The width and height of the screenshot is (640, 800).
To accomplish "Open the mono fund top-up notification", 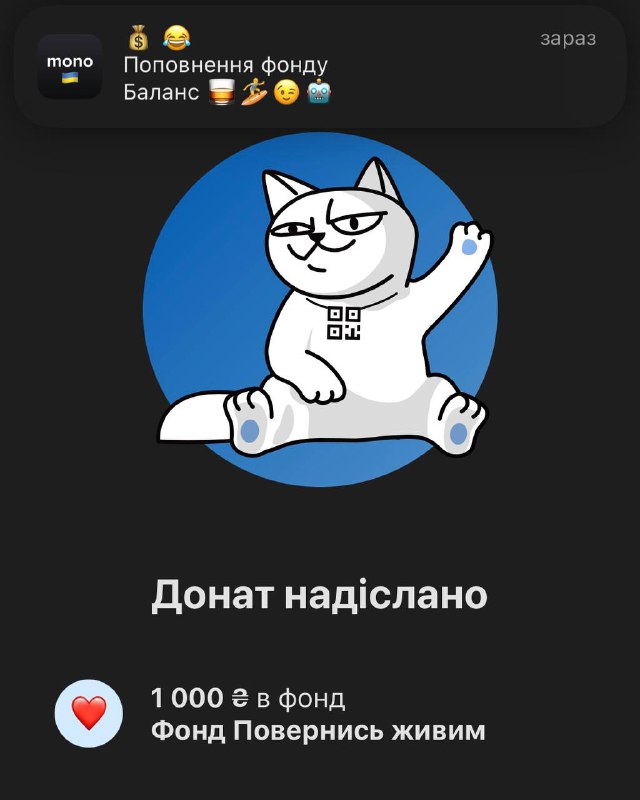I will [320, 67].
